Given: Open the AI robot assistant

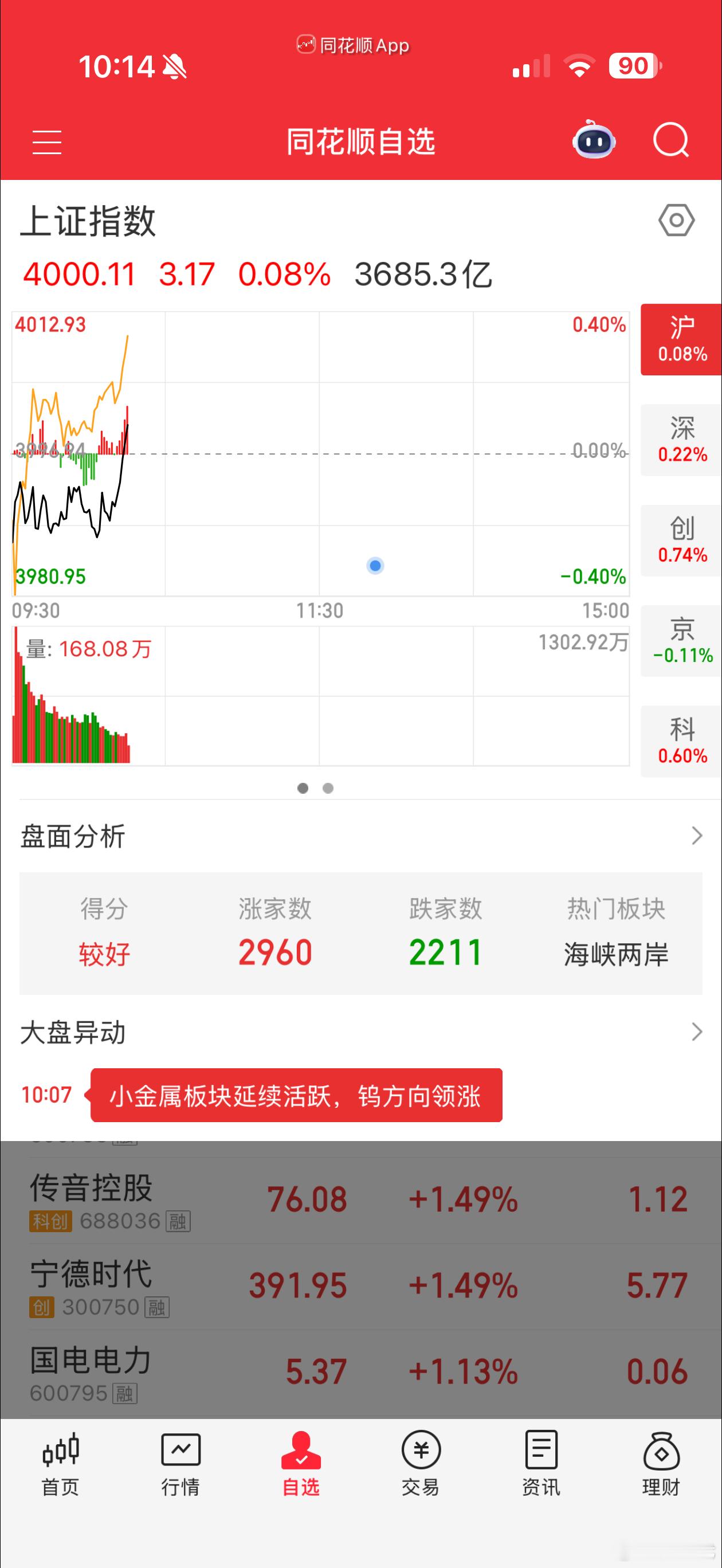Looking at the screenshot, I should click(594, 140).
